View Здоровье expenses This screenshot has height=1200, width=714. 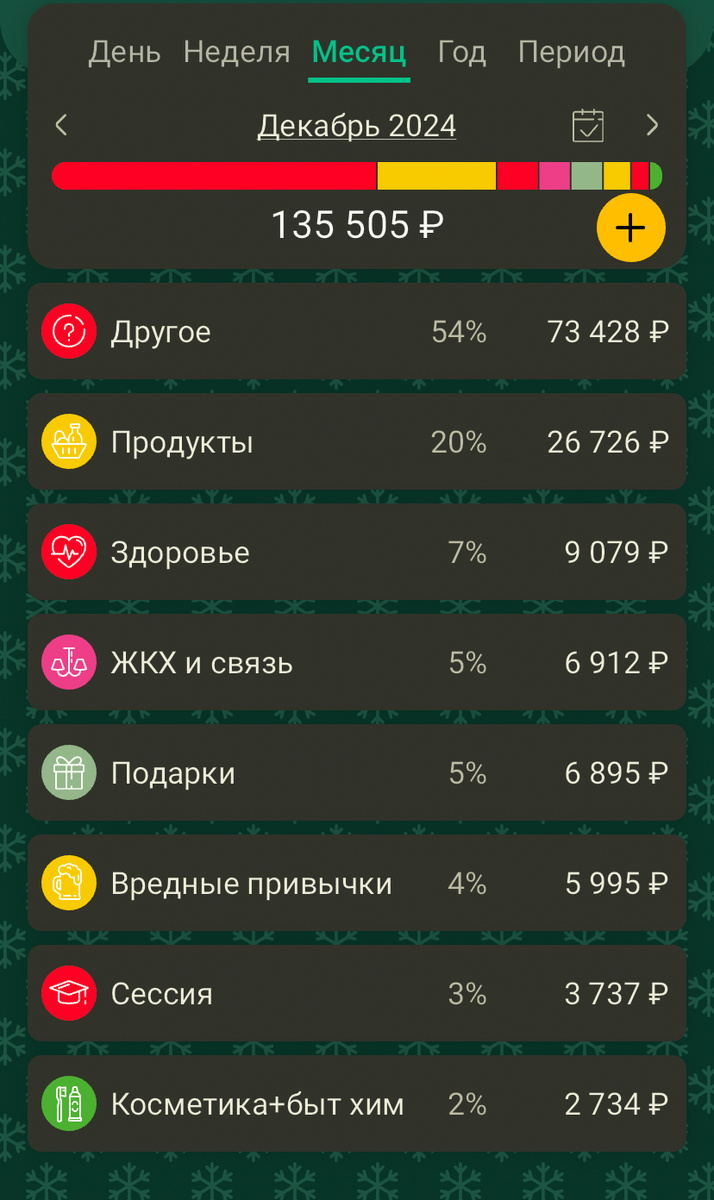(x=357, y=552)
